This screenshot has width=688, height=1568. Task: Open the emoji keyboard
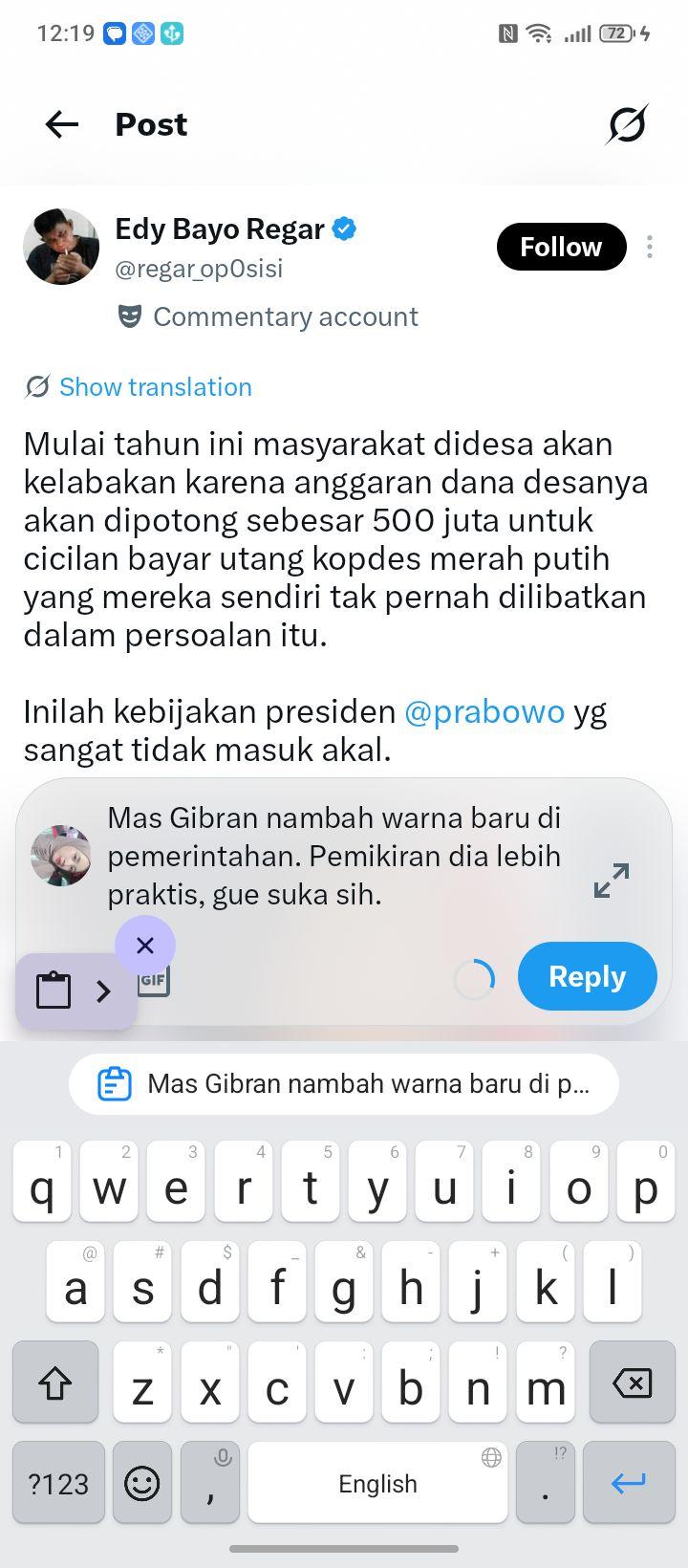click(x=142, y=1483)
